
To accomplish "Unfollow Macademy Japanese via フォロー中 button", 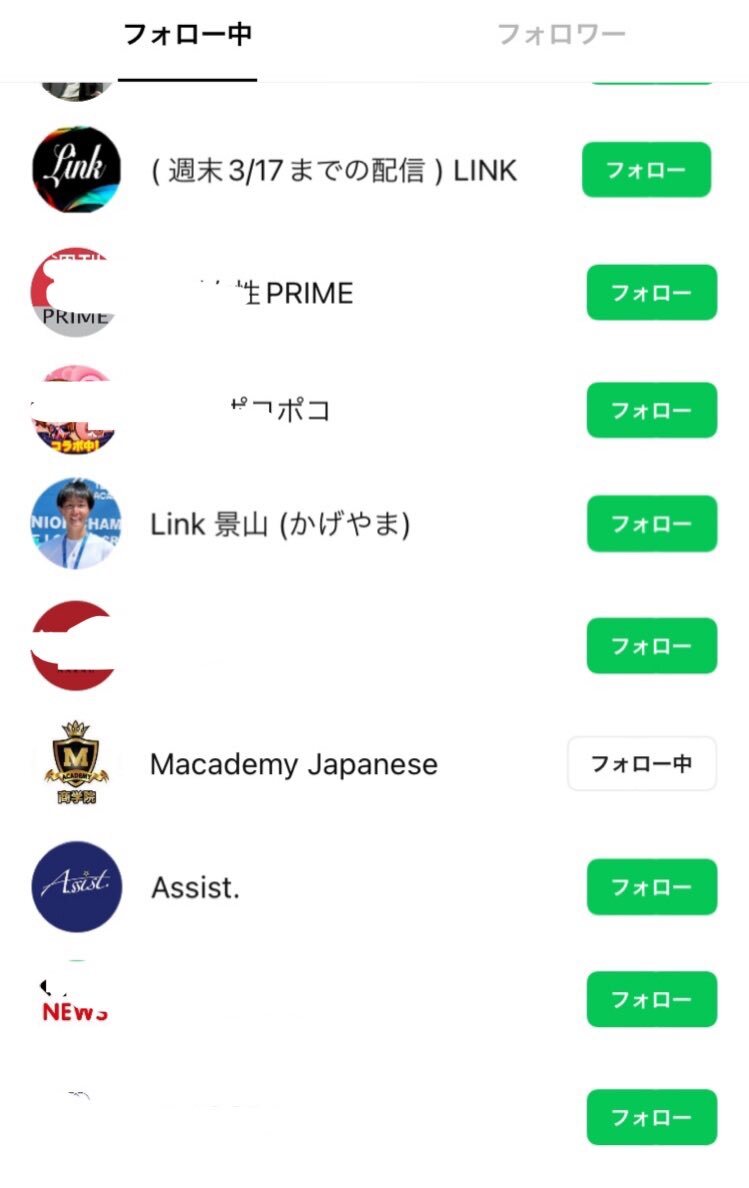I will (641, 764).
